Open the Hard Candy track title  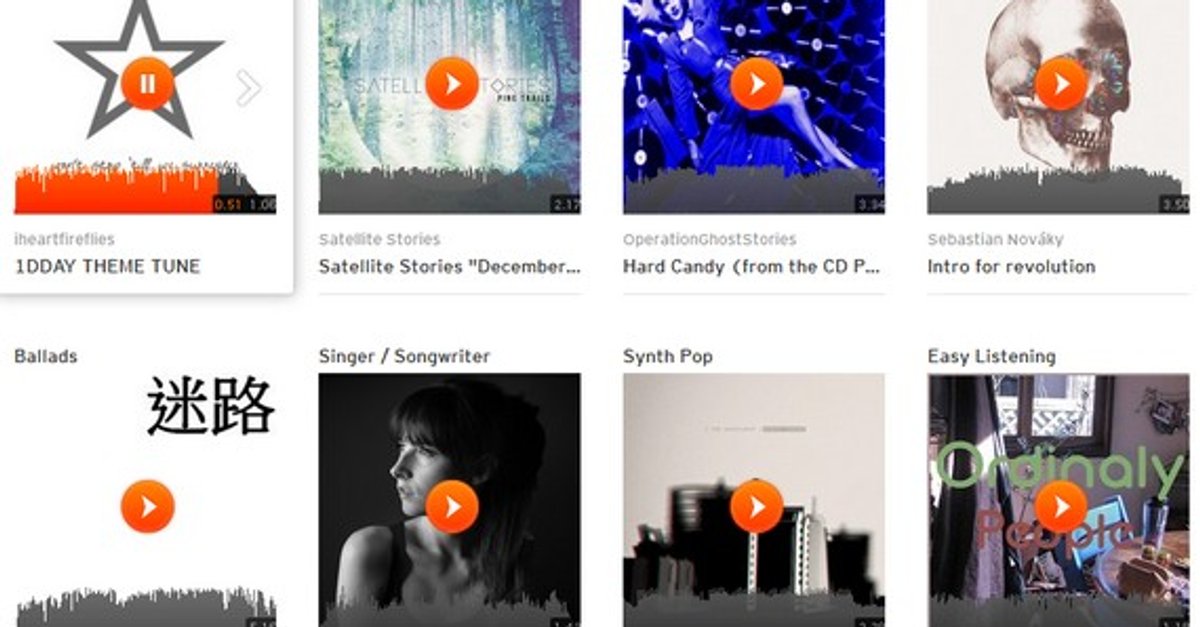[750, 267]
